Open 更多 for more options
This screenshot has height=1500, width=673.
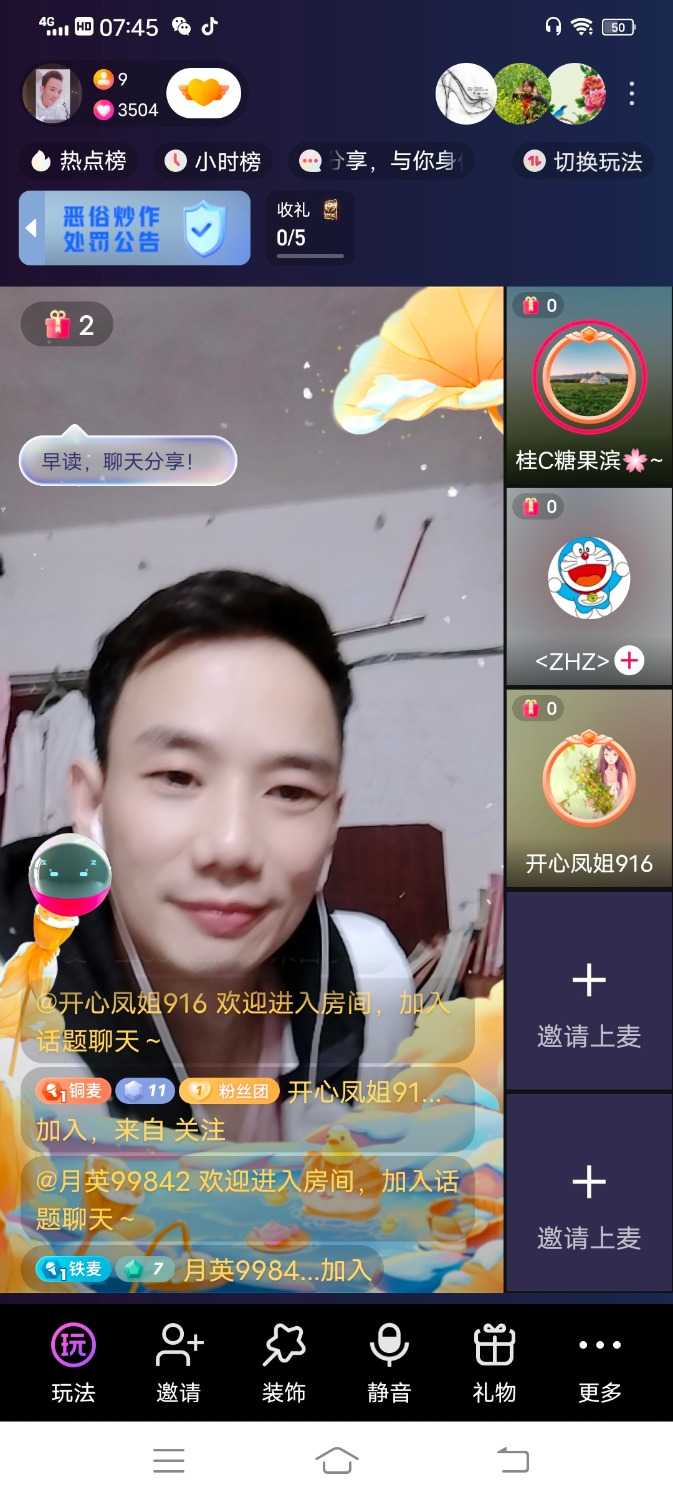click(x=600, y=1362)
